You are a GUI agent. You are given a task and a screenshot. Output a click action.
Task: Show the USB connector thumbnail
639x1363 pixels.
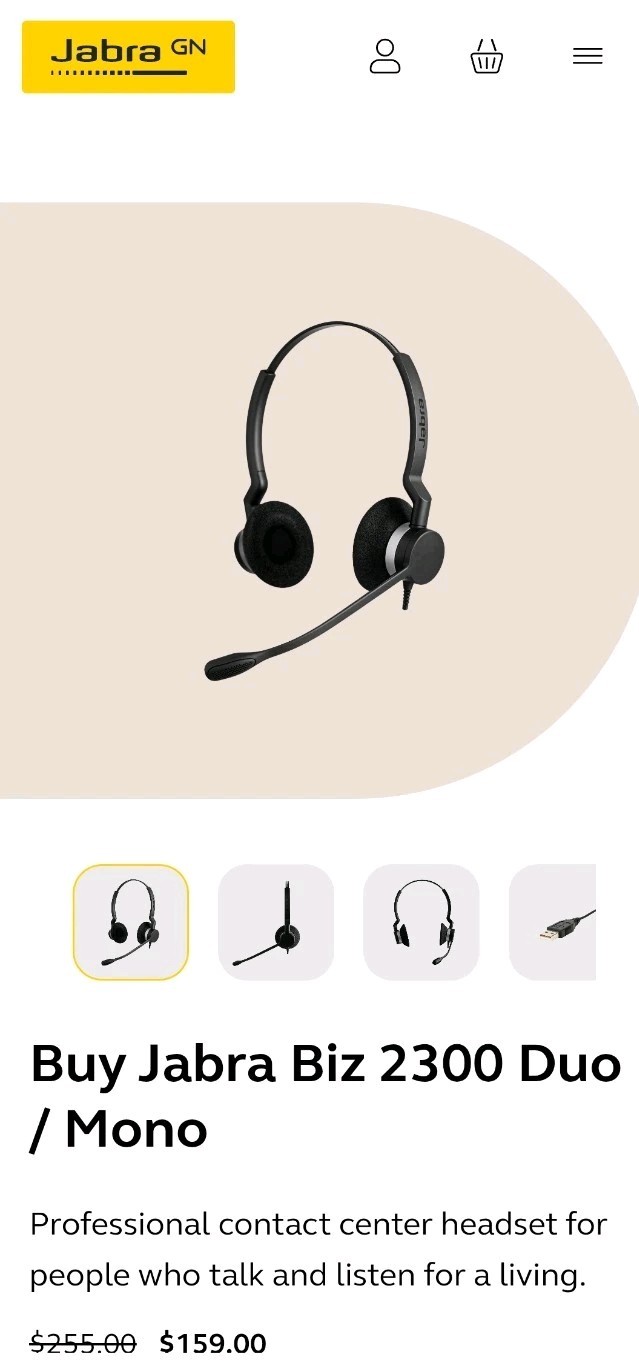555,922
